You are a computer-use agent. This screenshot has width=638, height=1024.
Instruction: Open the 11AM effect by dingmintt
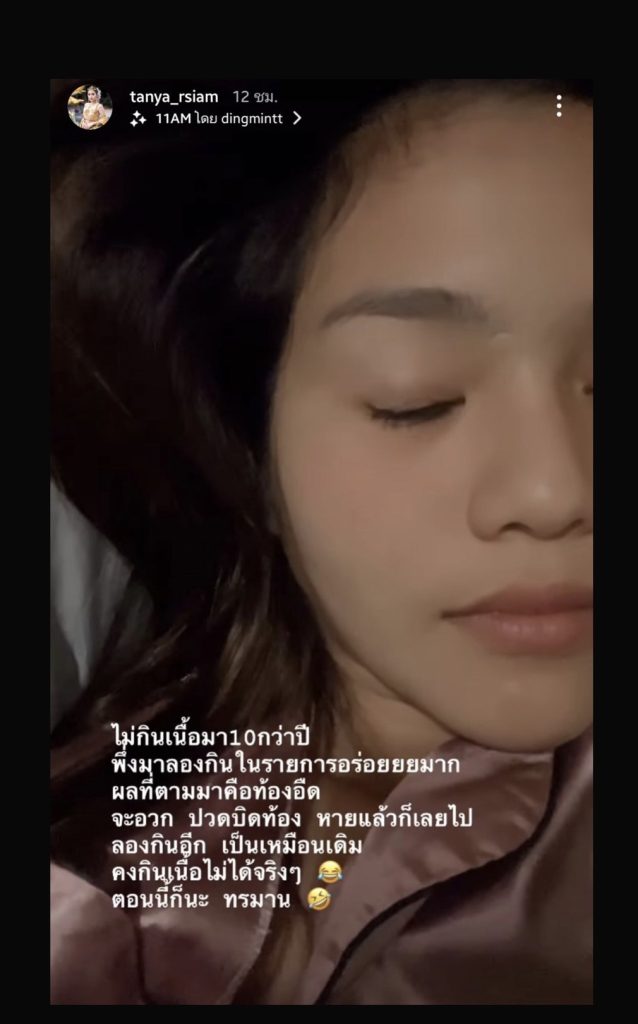[216, 118]
